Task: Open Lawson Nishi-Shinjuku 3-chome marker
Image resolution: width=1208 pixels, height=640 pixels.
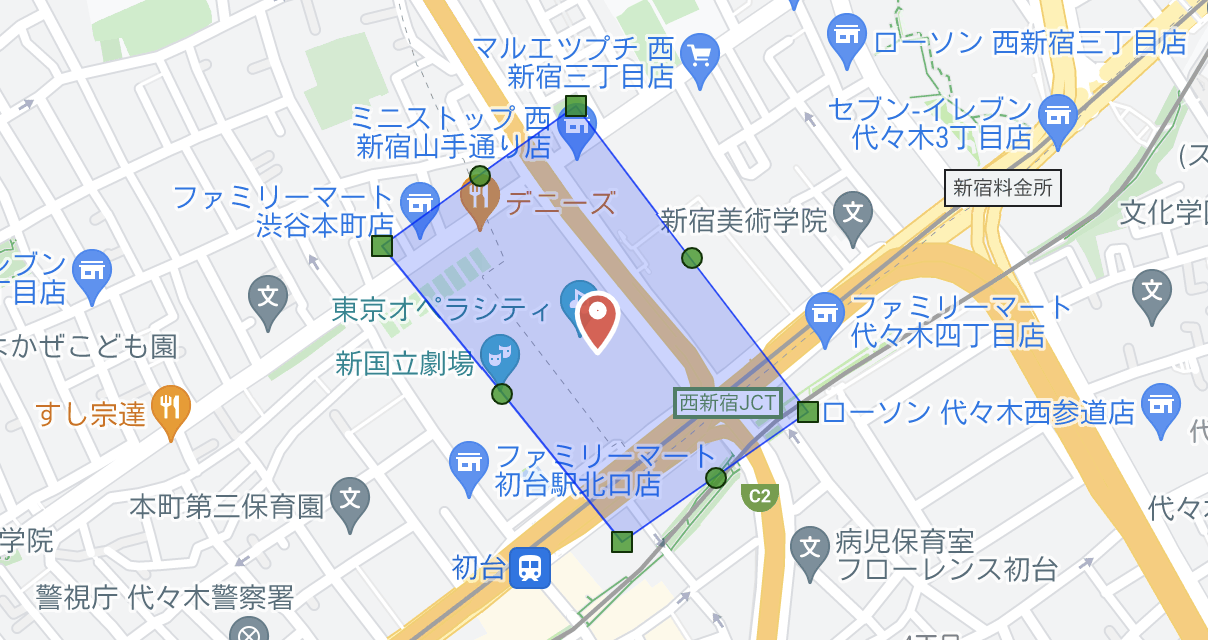Action: tap(848, 38)
